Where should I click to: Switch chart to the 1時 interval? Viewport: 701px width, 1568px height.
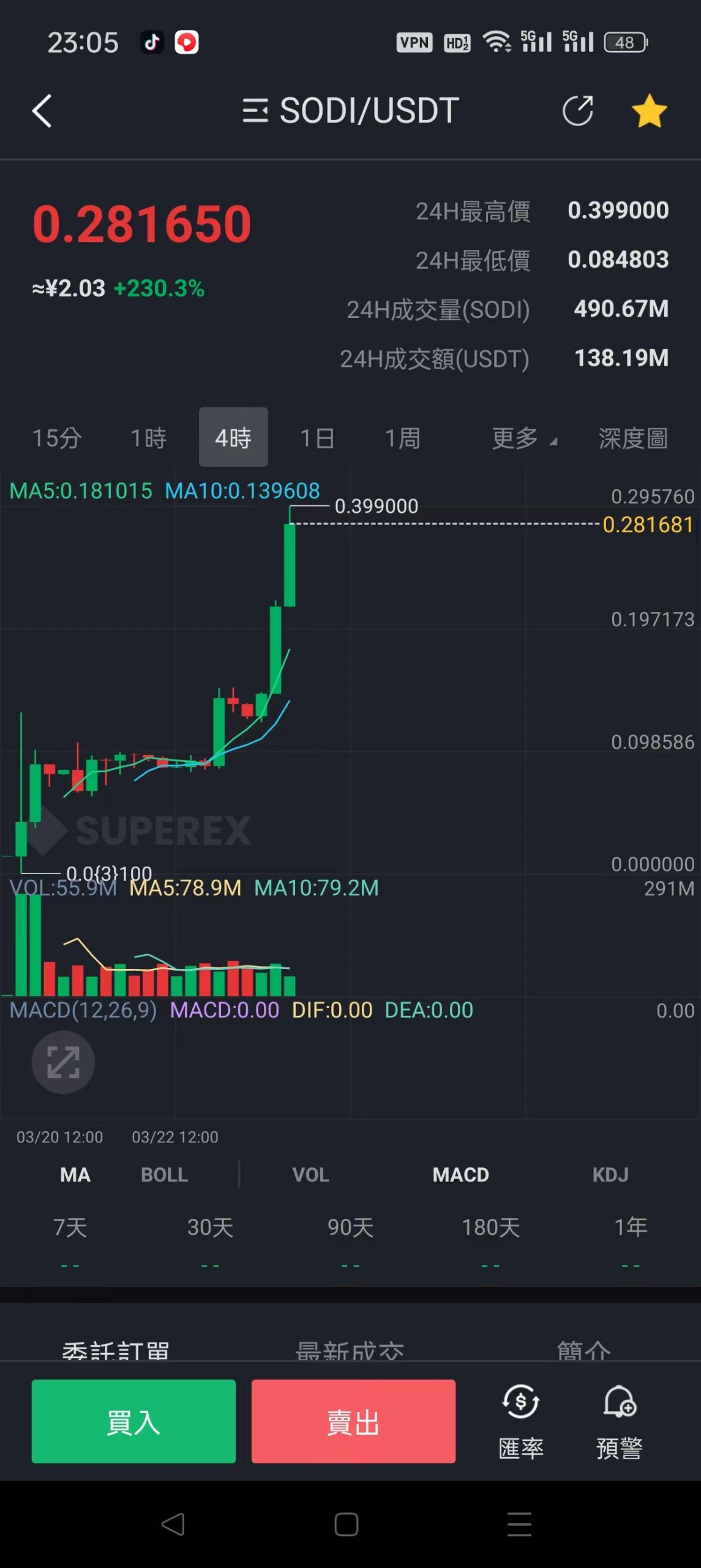tap(149, 438)
